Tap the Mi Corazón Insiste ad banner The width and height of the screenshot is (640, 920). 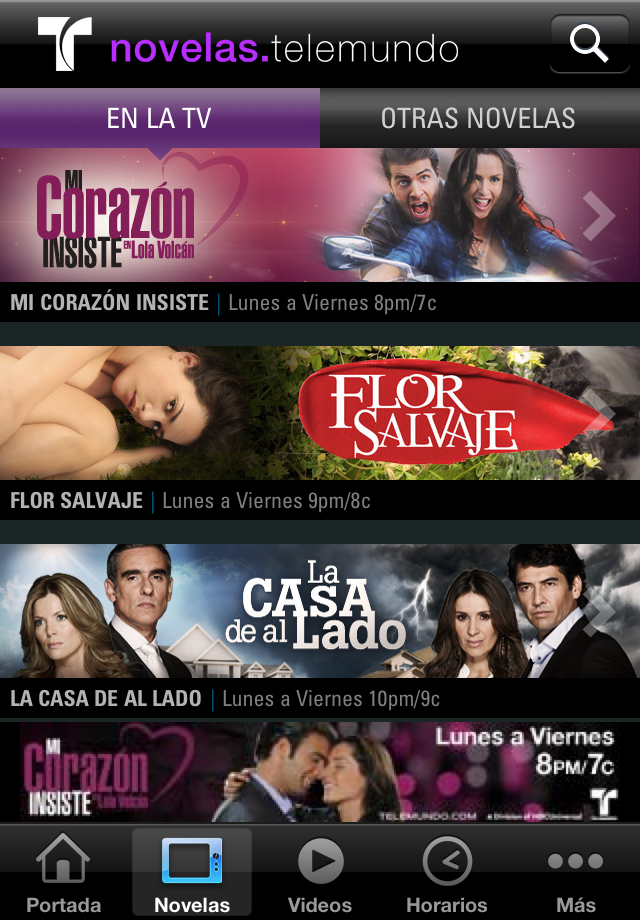click(x=320, y=772)
